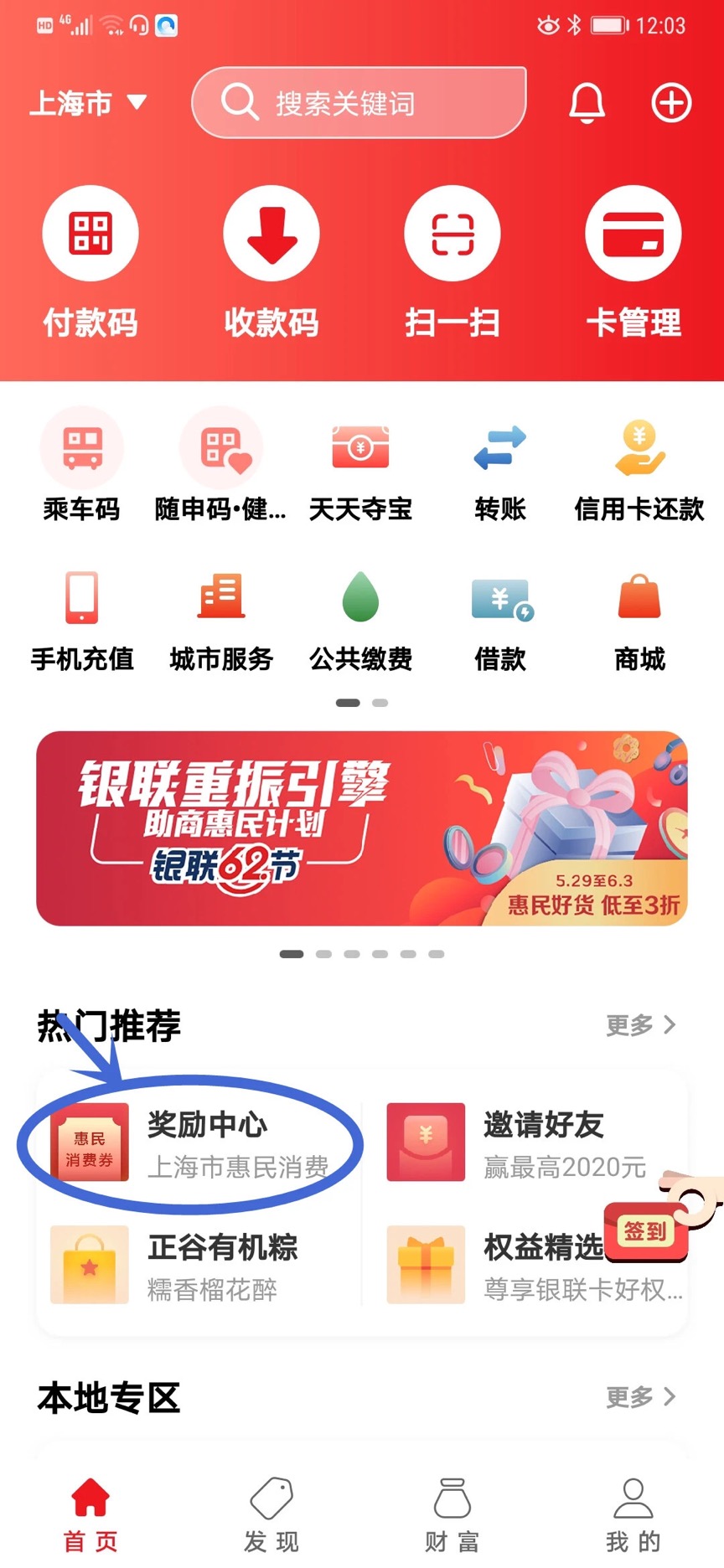Tap the plus icon in the top bar
This screenshot has height=1568, width=724.
click(671, 103)
